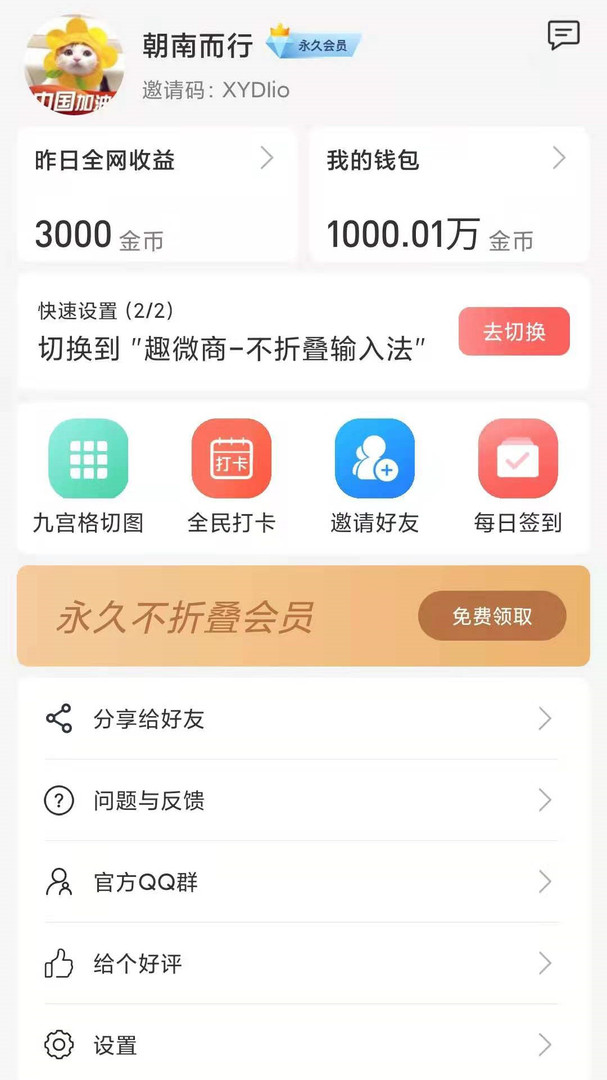Open 九宫格切图 tool

click(88, 477)
